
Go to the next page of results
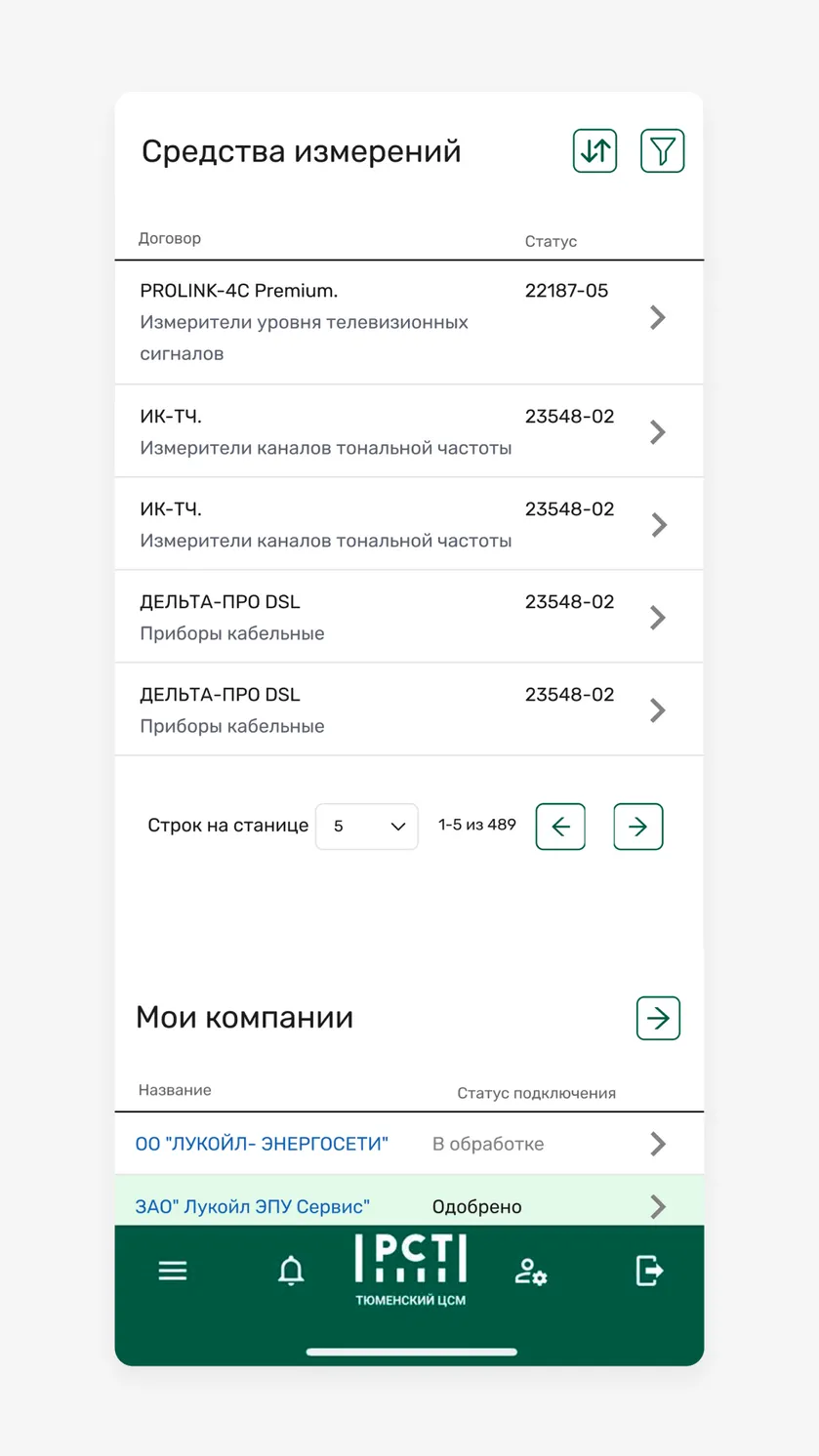pyautogui.click(x=638, y=827)
